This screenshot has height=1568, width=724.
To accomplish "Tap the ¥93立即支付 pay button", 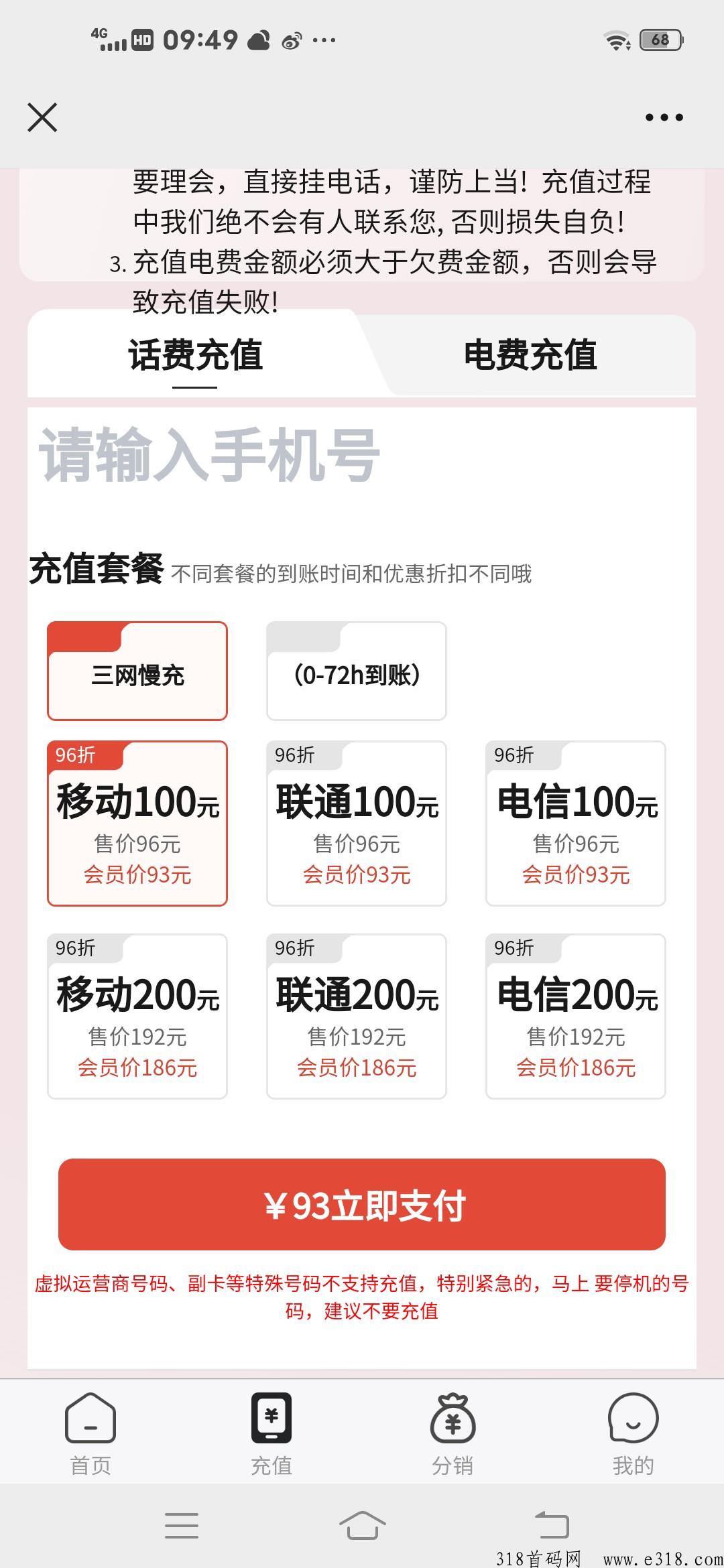I will [362, 1204].
